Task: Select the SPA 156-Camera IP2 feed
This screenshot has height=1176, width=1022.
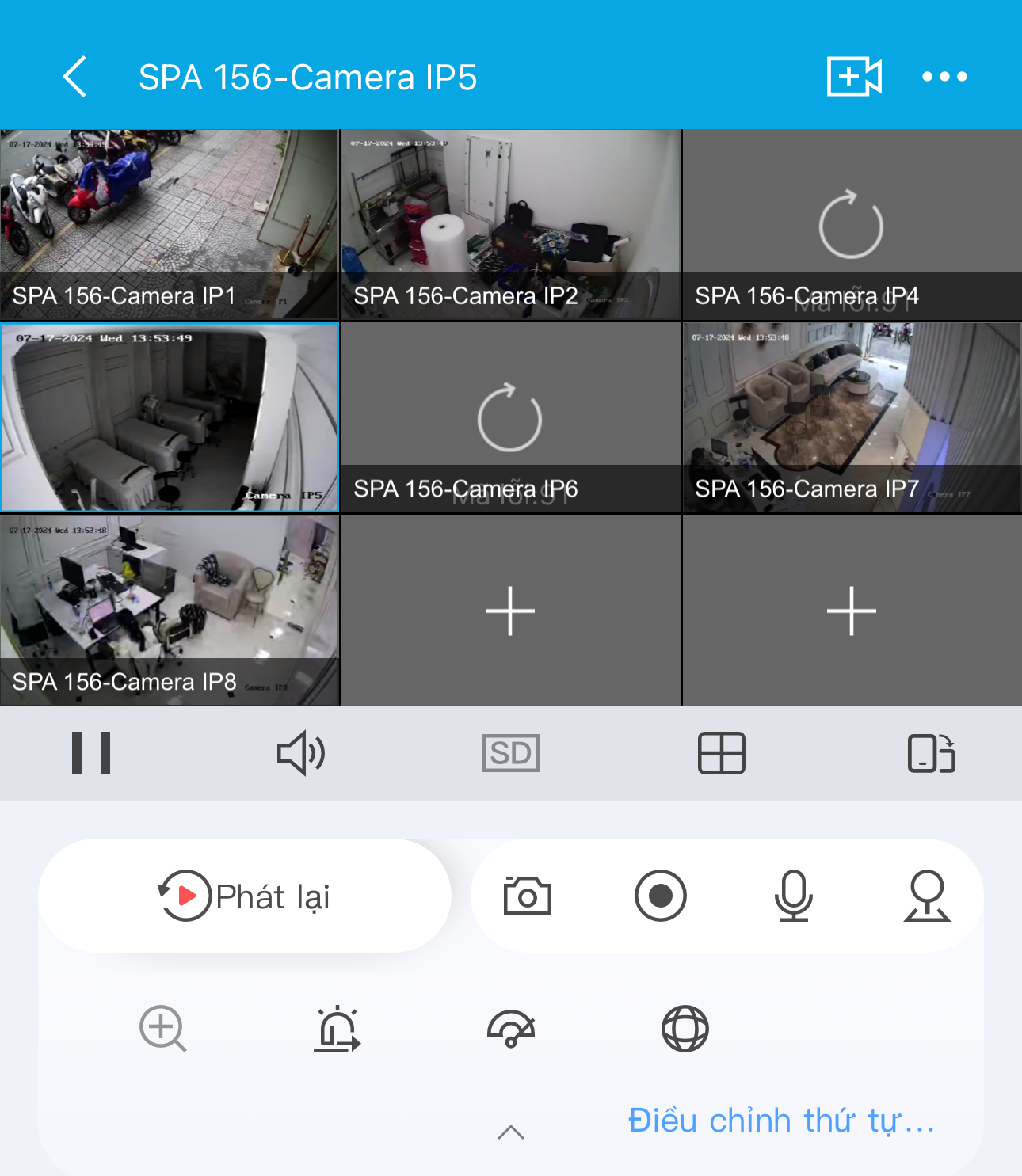Action: [510, 224]
